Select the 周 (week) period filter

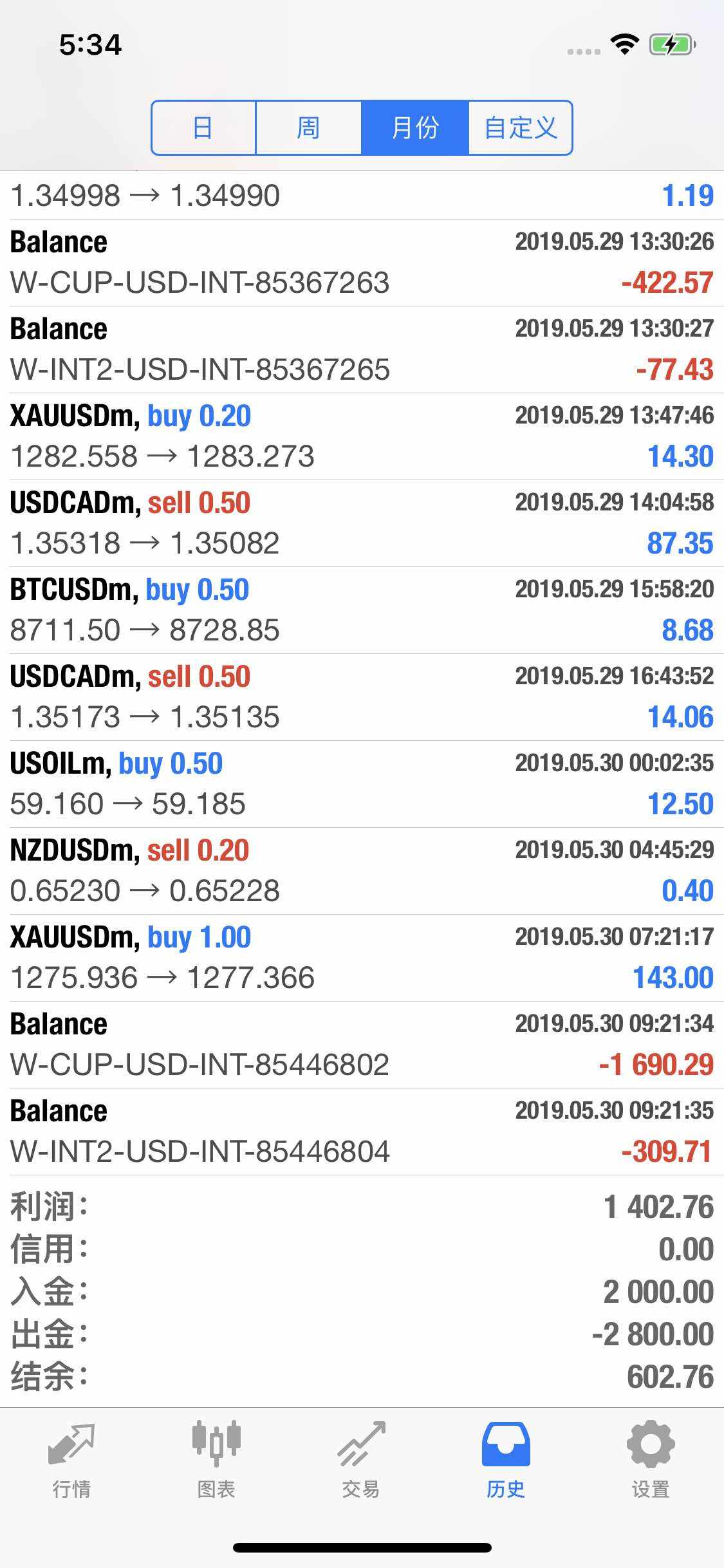tap(308, 127)
